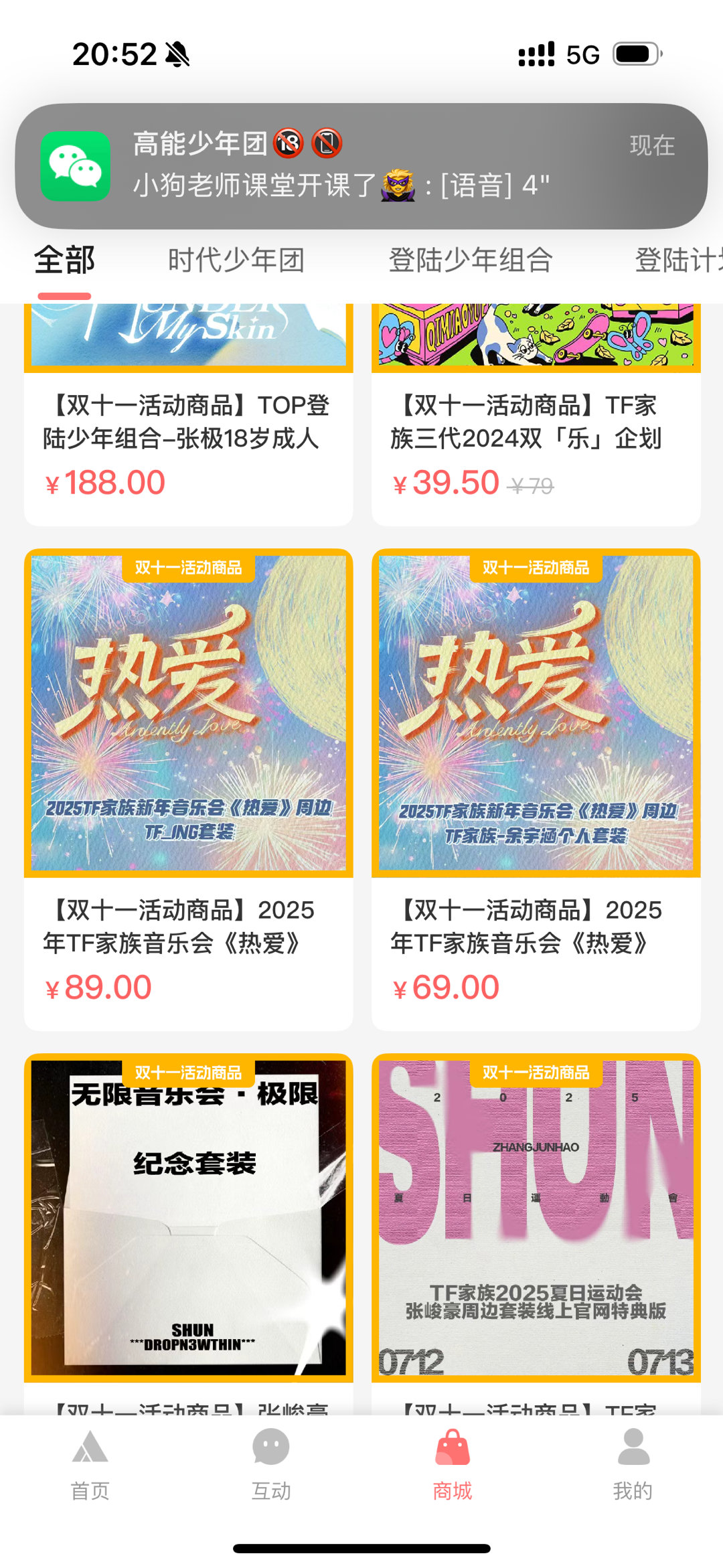The height and width of the screenshot is (1568, 723).
Task: Open the ¥69.00 余宇涵个人套装 listing
Action: coord(532,951)
